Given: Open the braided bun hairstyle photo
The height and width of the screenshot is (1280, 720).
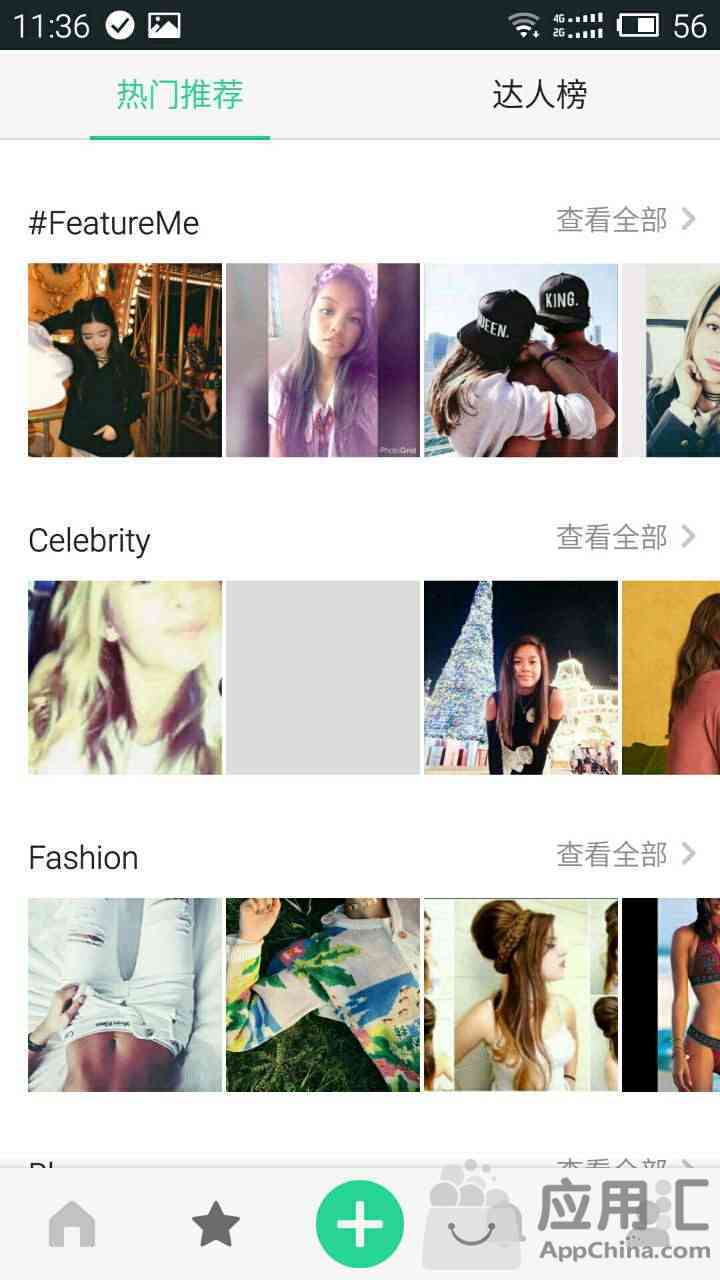Looking at the screenshot, I should pos(521,994).
